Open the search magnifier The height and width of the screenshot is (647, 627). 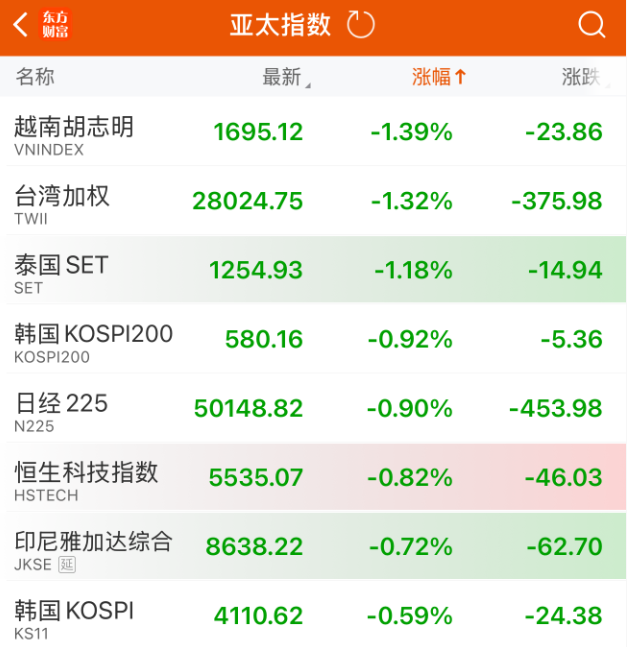(592, 25)
